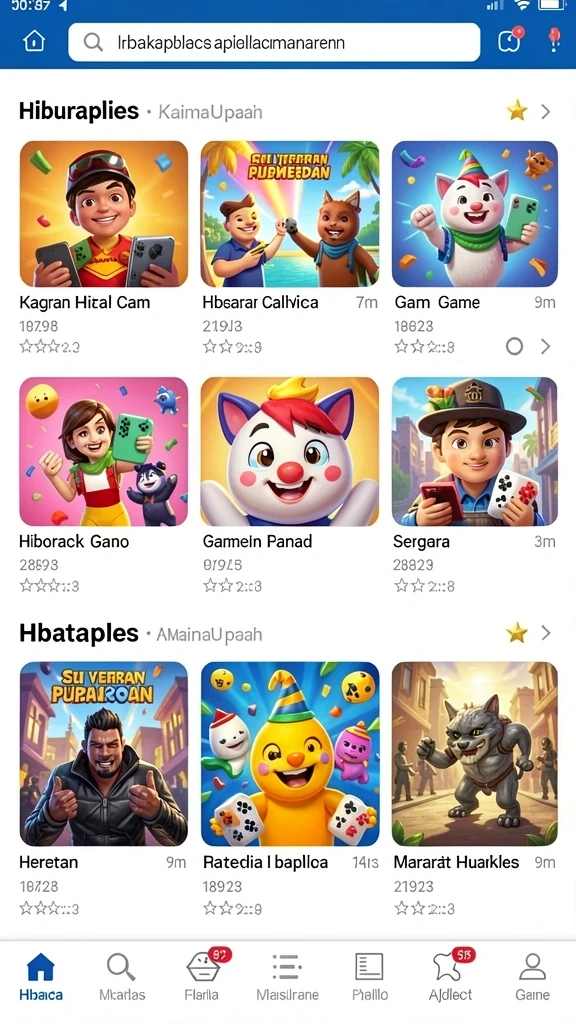
Task: Switch to the Ajdlect tab
Action: coord(451,977)
